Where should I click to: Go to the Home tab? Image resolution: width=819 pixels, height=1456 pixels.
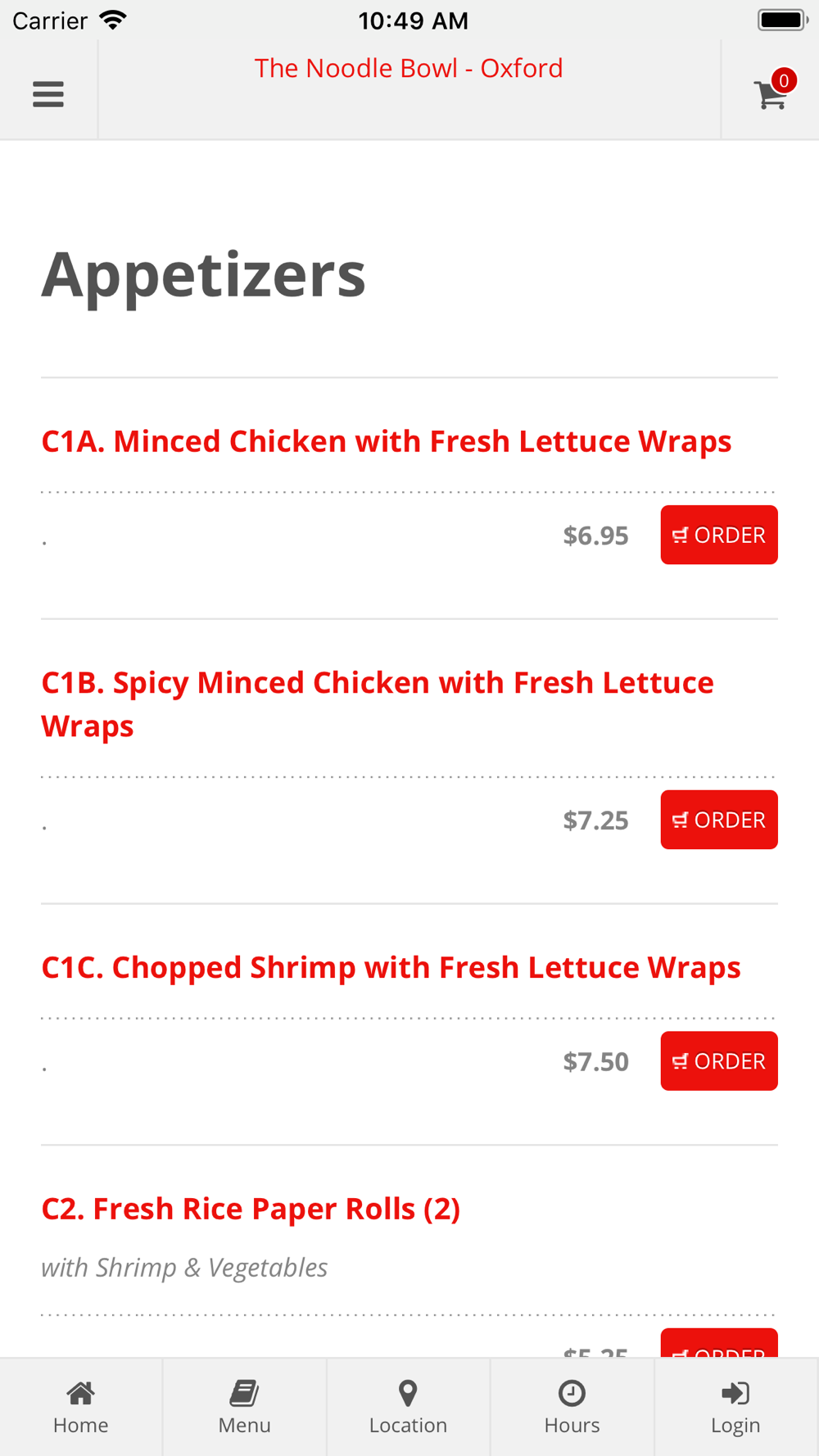pyautogui.click(x=81, y=1407)
